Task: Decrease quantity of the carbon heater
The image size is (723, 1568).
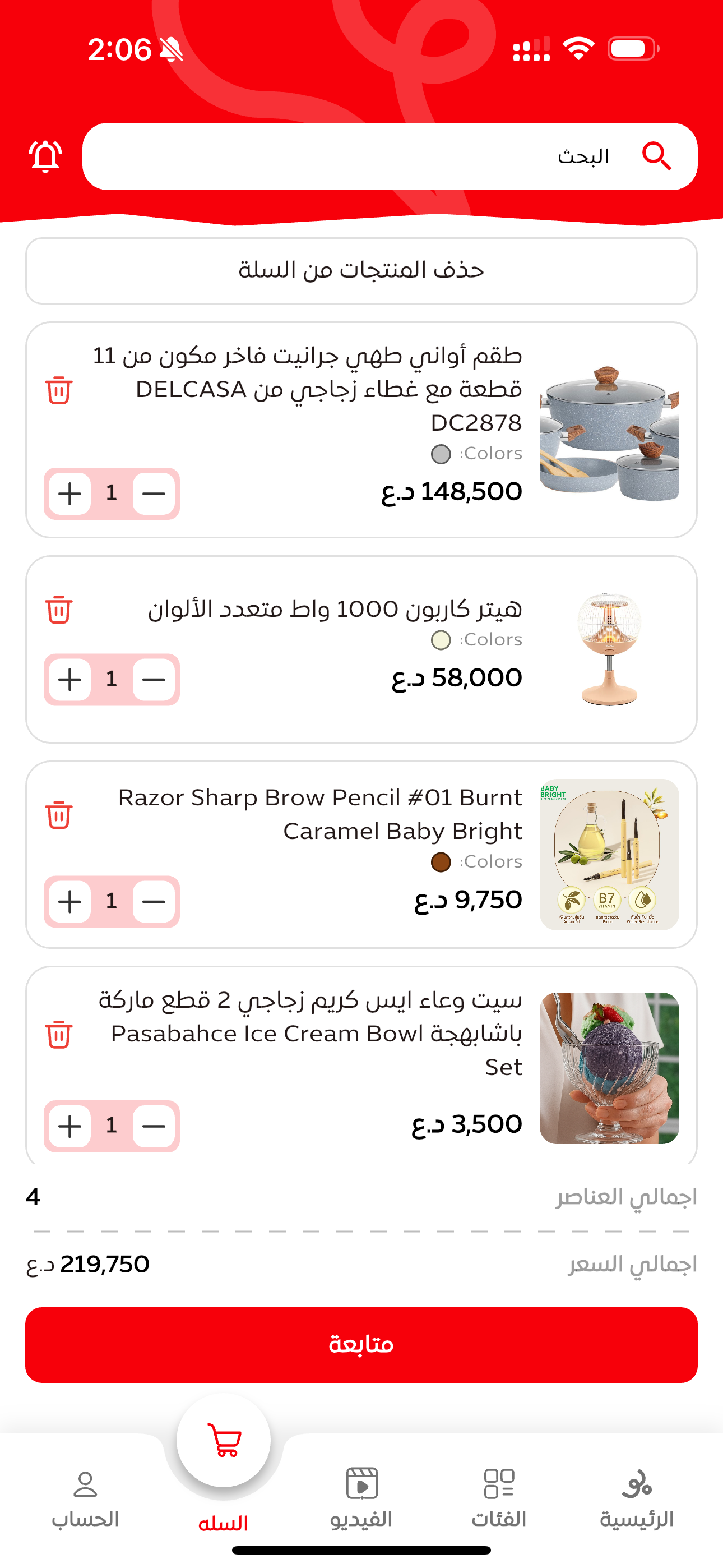Action: [x=154, y=679]
